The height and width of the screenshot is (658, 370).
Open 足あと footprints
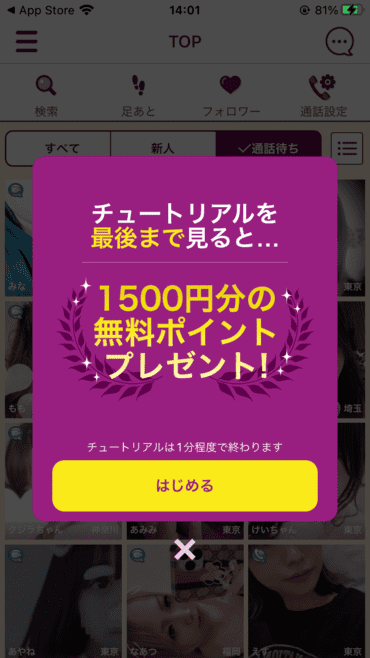[138, 96]
